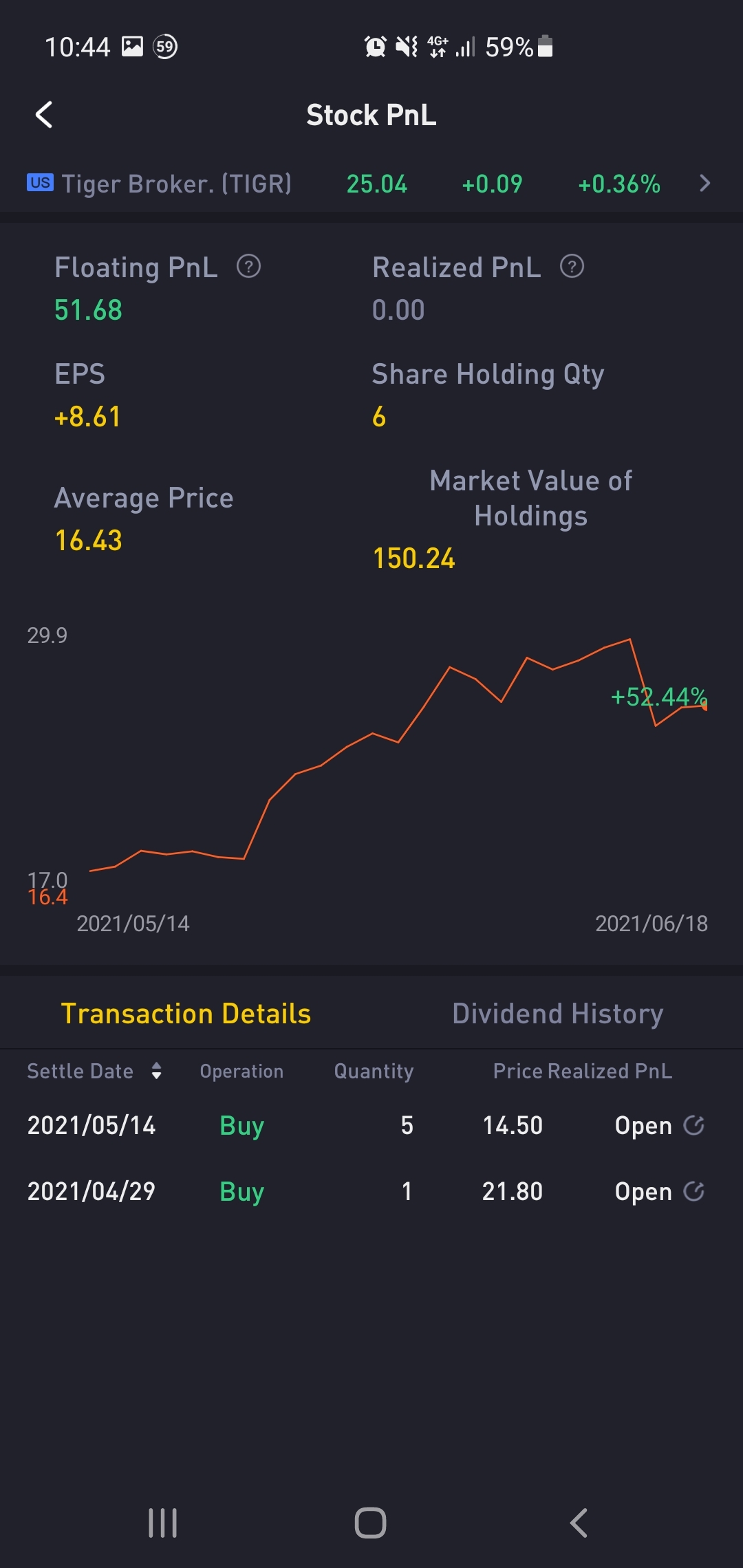
Task: Tap the Open icon on the 21.80 transaction
Action: [x=693, y=1191]
